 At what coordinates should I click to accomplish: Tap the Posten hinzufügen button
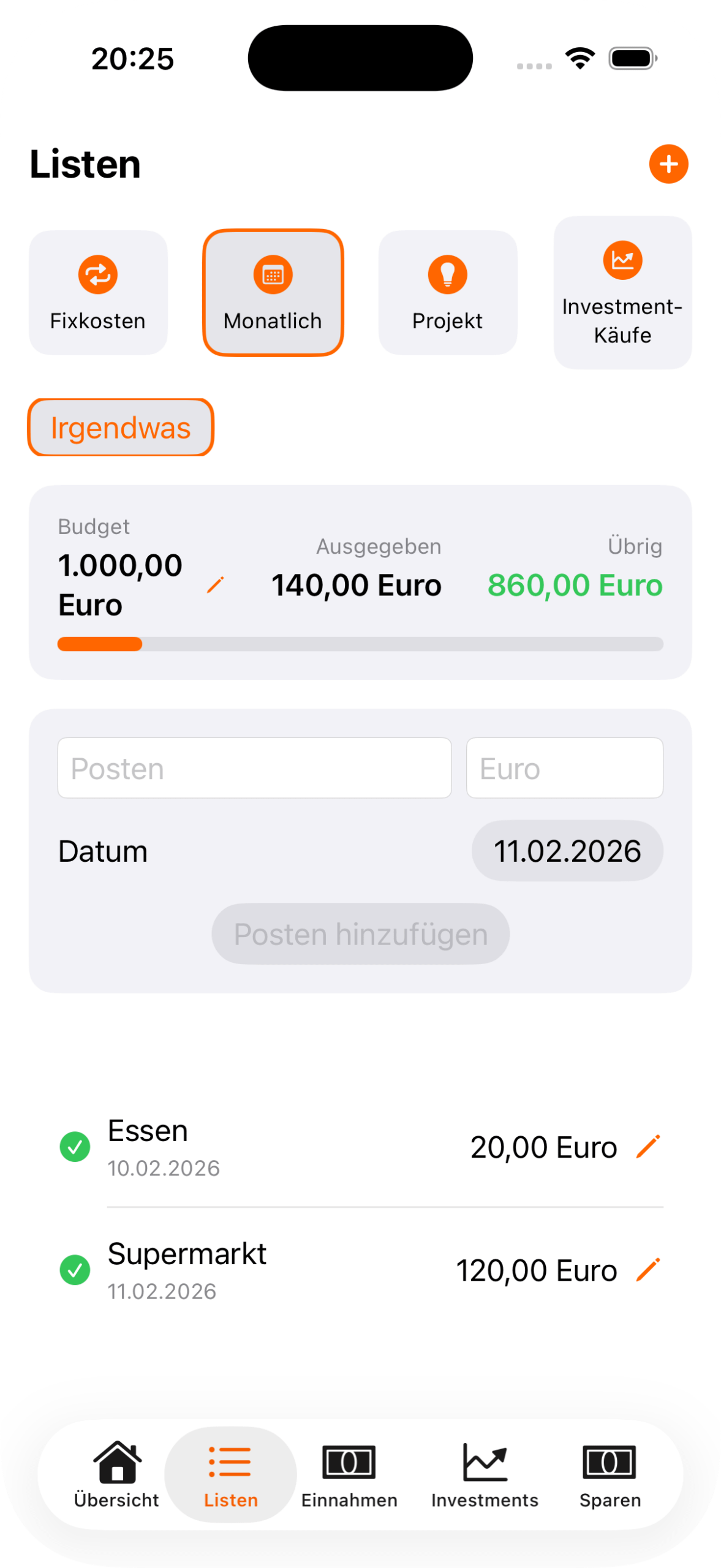click(360, 934)
